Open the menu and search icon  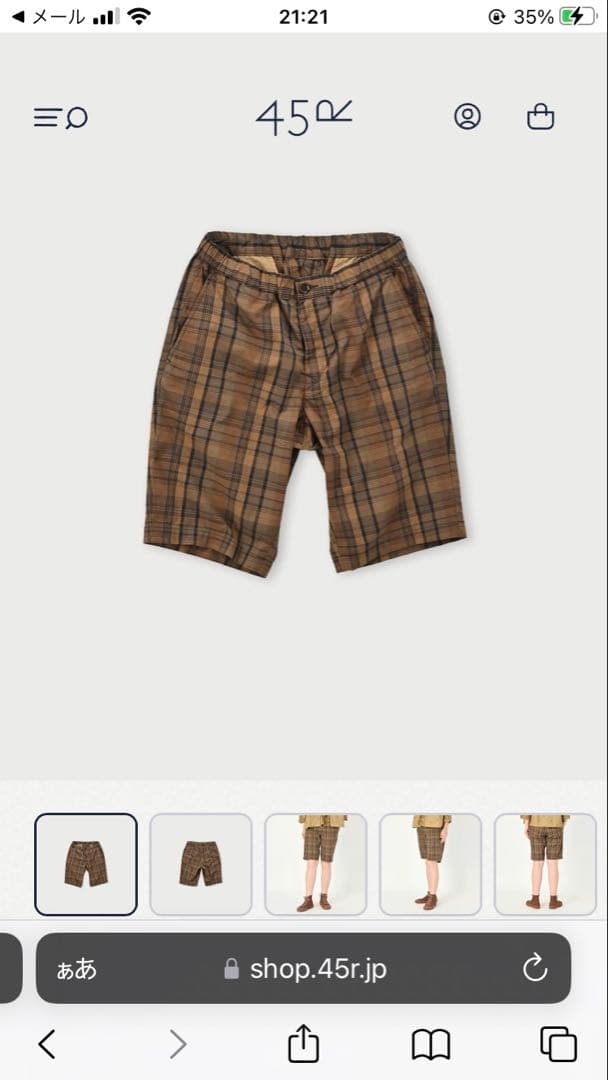(60, 118)
